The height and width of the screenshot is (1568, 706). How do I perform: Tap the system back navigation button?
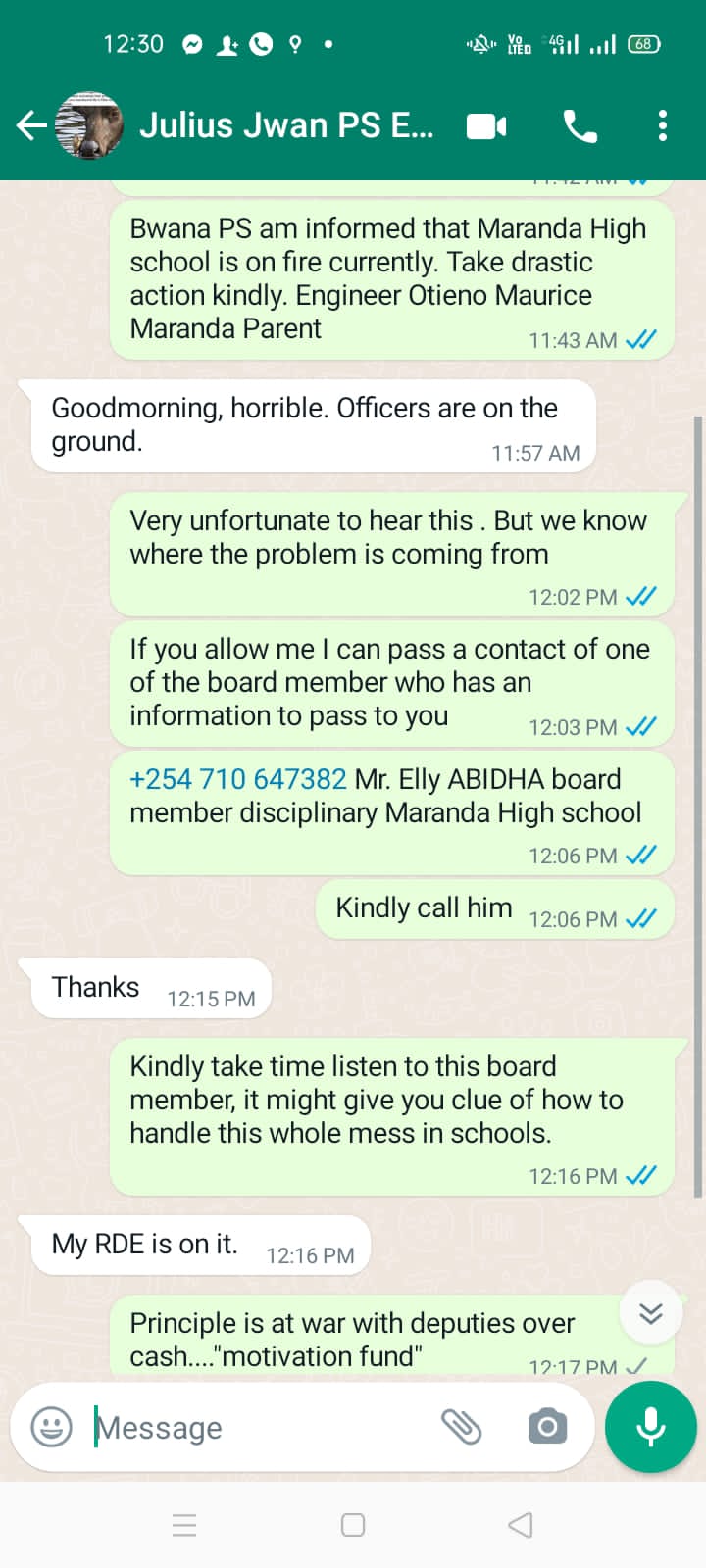pos(521,1525)
